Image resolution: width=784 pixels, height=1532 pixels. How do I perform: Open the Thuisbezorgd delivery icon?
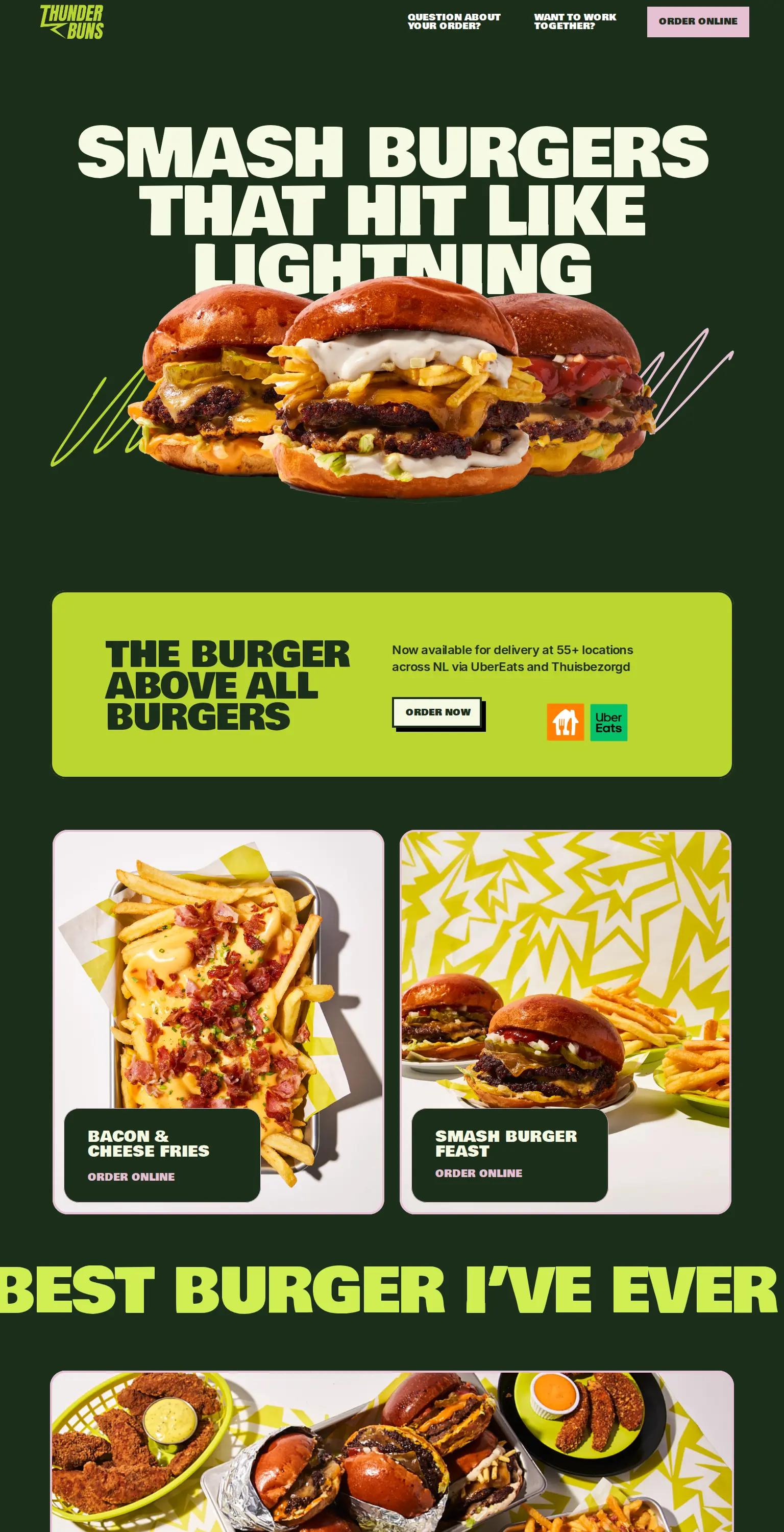point(565,722)
